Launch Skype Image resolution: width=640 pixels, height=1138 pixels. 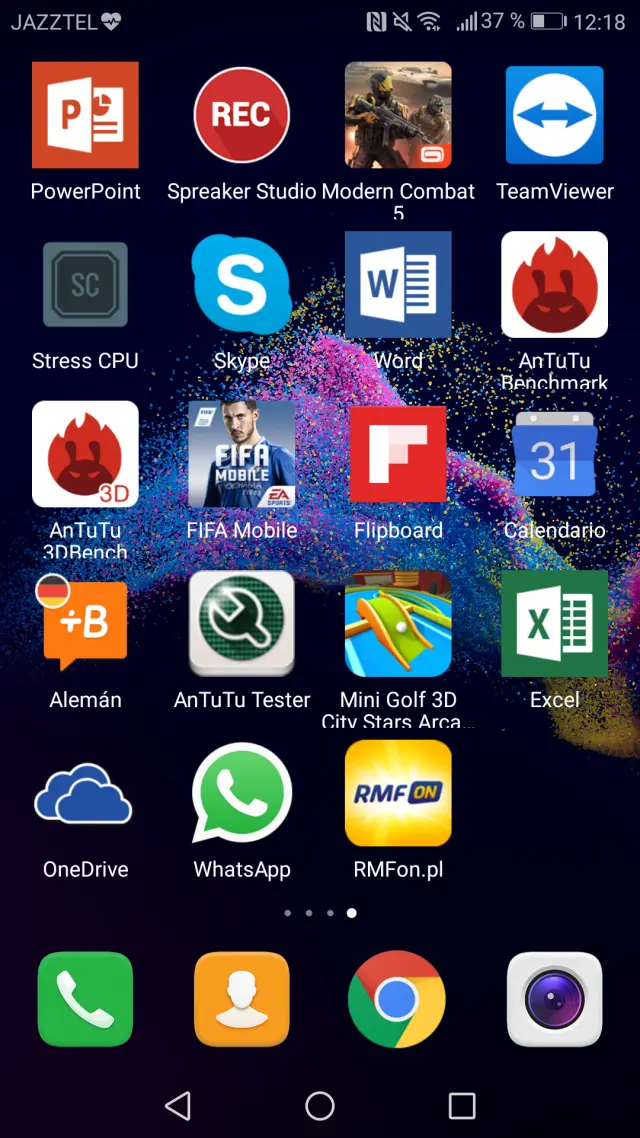(x=241, y=285)
